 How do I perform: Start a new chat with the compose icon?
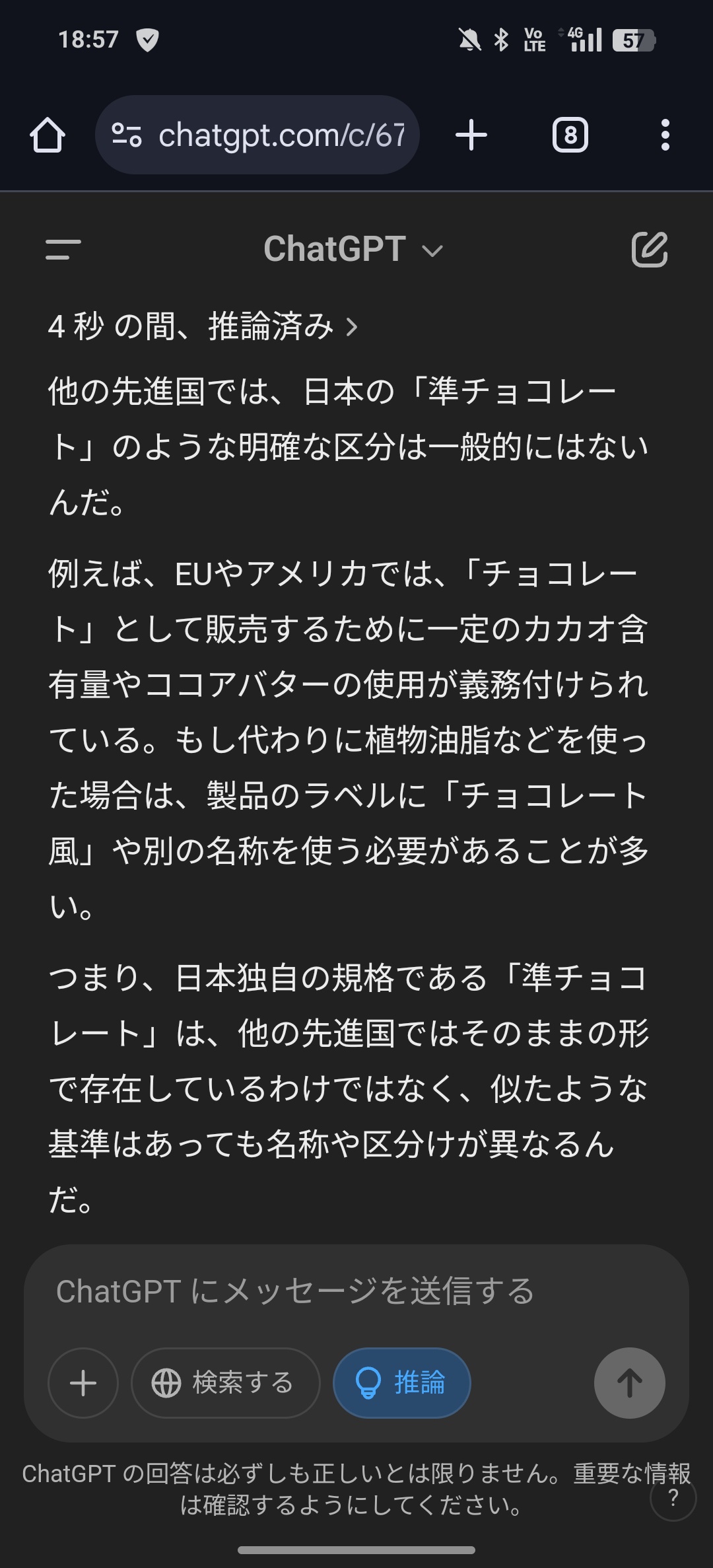(650, 250)
